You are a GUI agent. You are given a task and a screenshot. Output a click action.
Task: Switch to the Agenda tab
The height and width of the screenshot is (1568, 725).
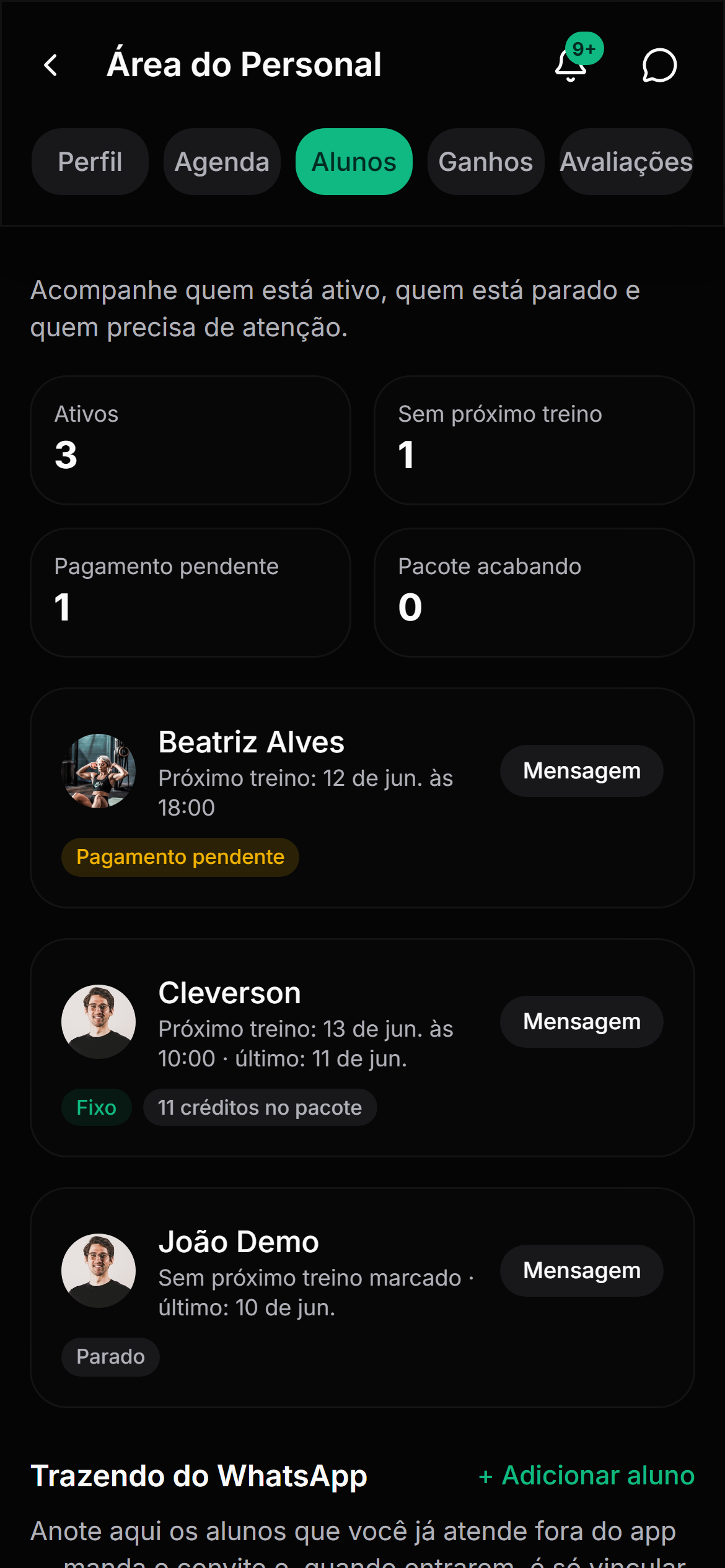[x=222, y=162]
